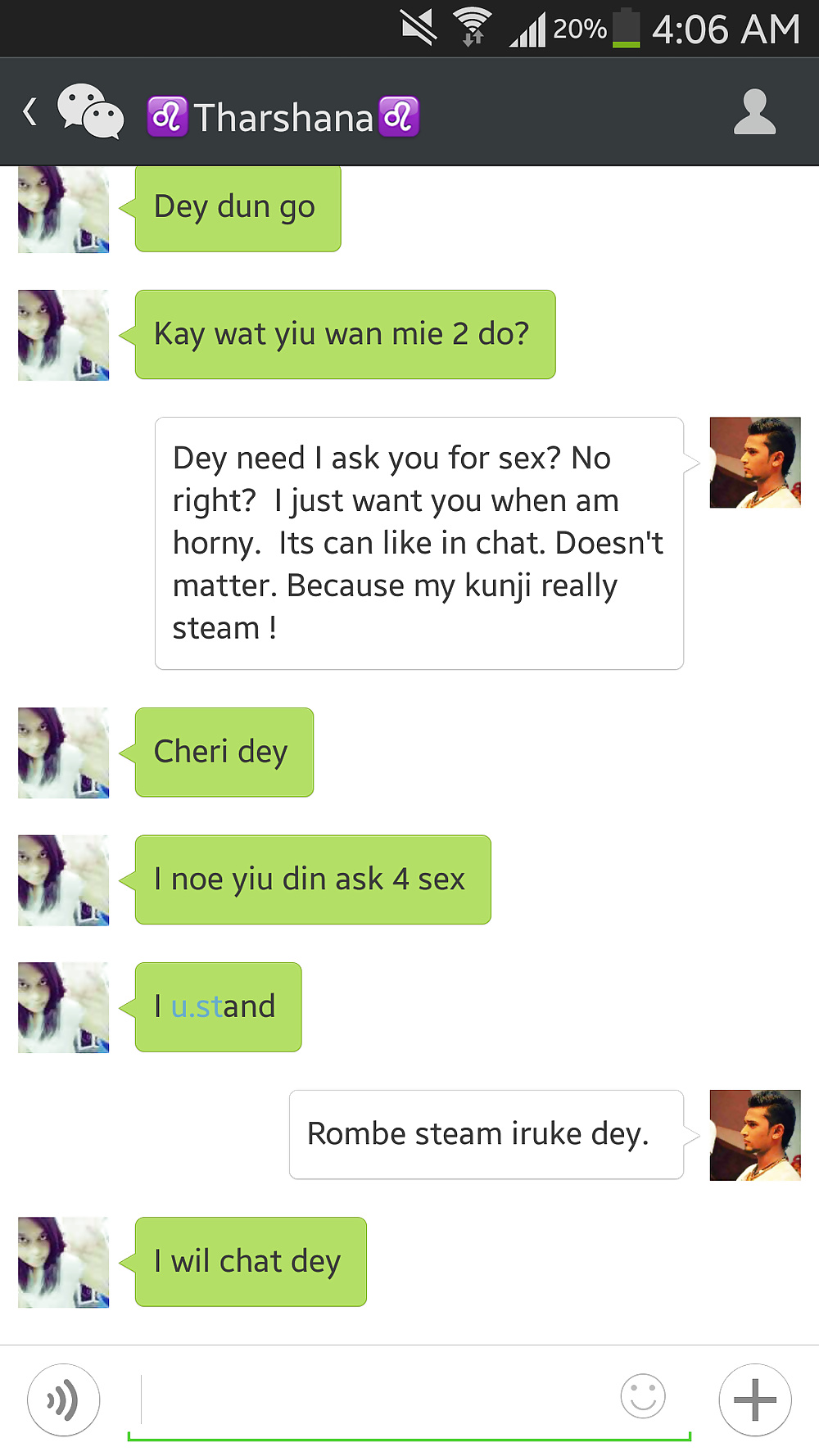Open Tharshana's chat info profile icon
This screenshot has height=1456, width=819.
tap(754, 112)
